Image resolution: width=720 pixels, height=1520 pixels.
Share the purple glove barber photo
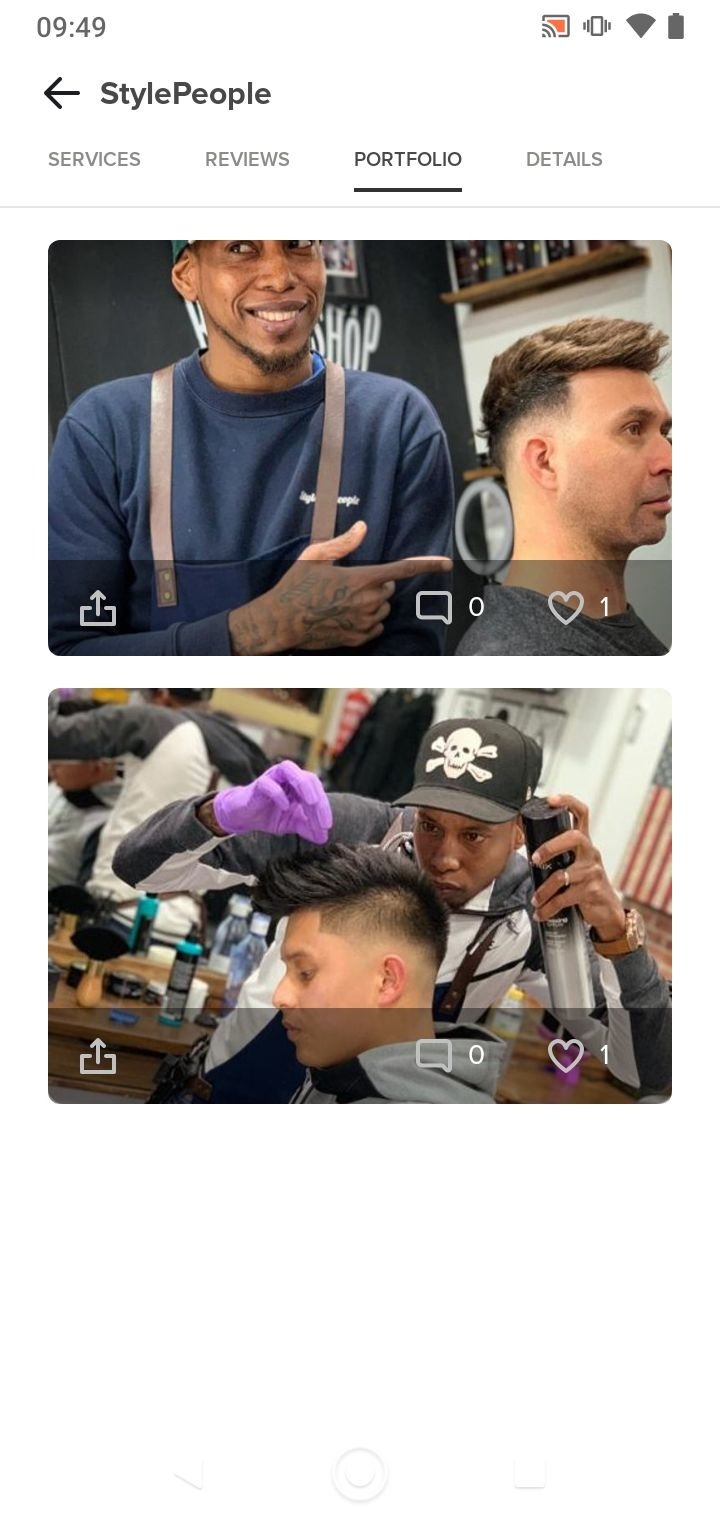tap(98, 1055)
